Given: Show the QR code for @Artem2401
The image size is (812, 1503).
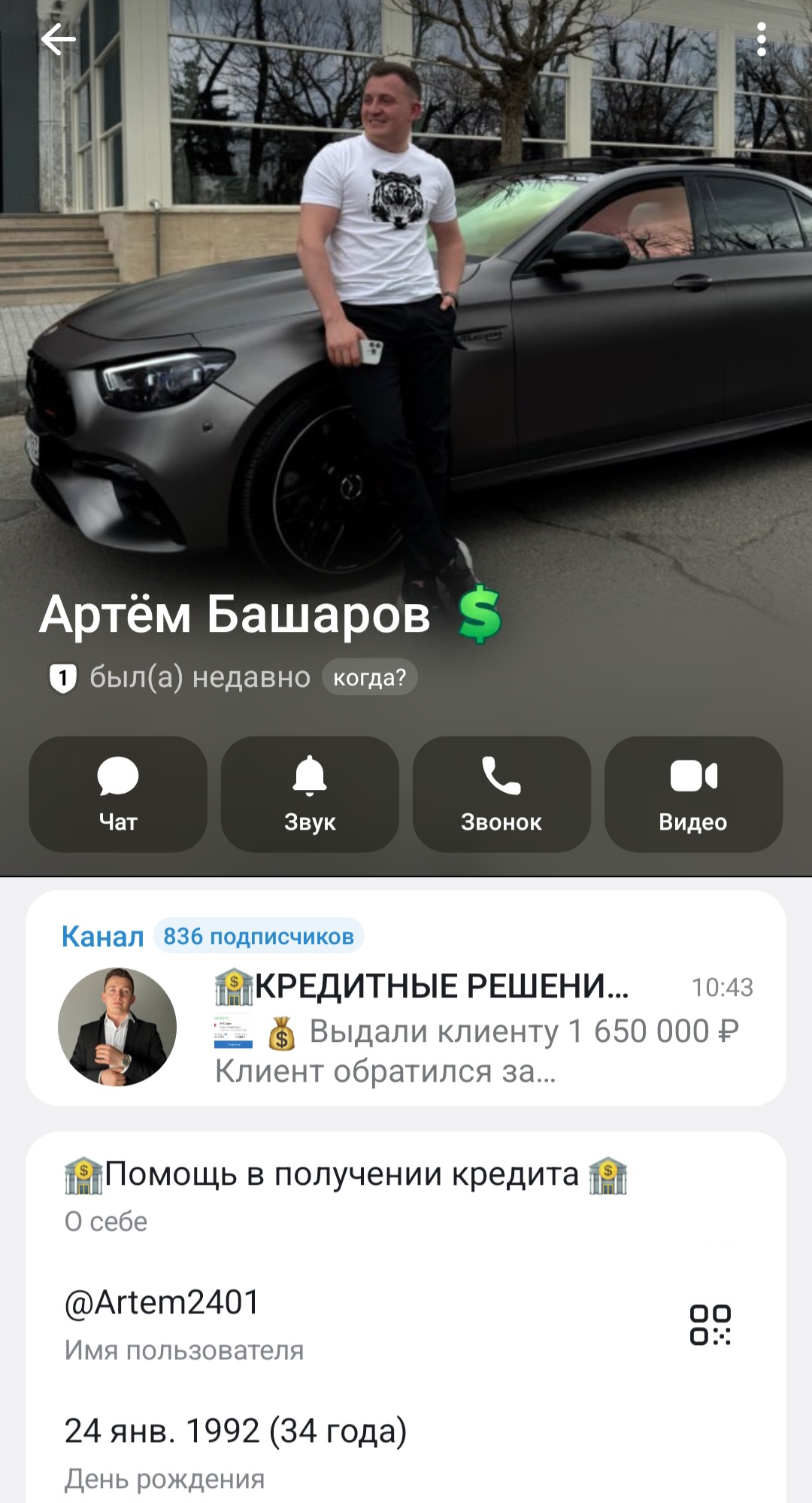Looking at the screenshot, I should click(x=710, y=1325).
